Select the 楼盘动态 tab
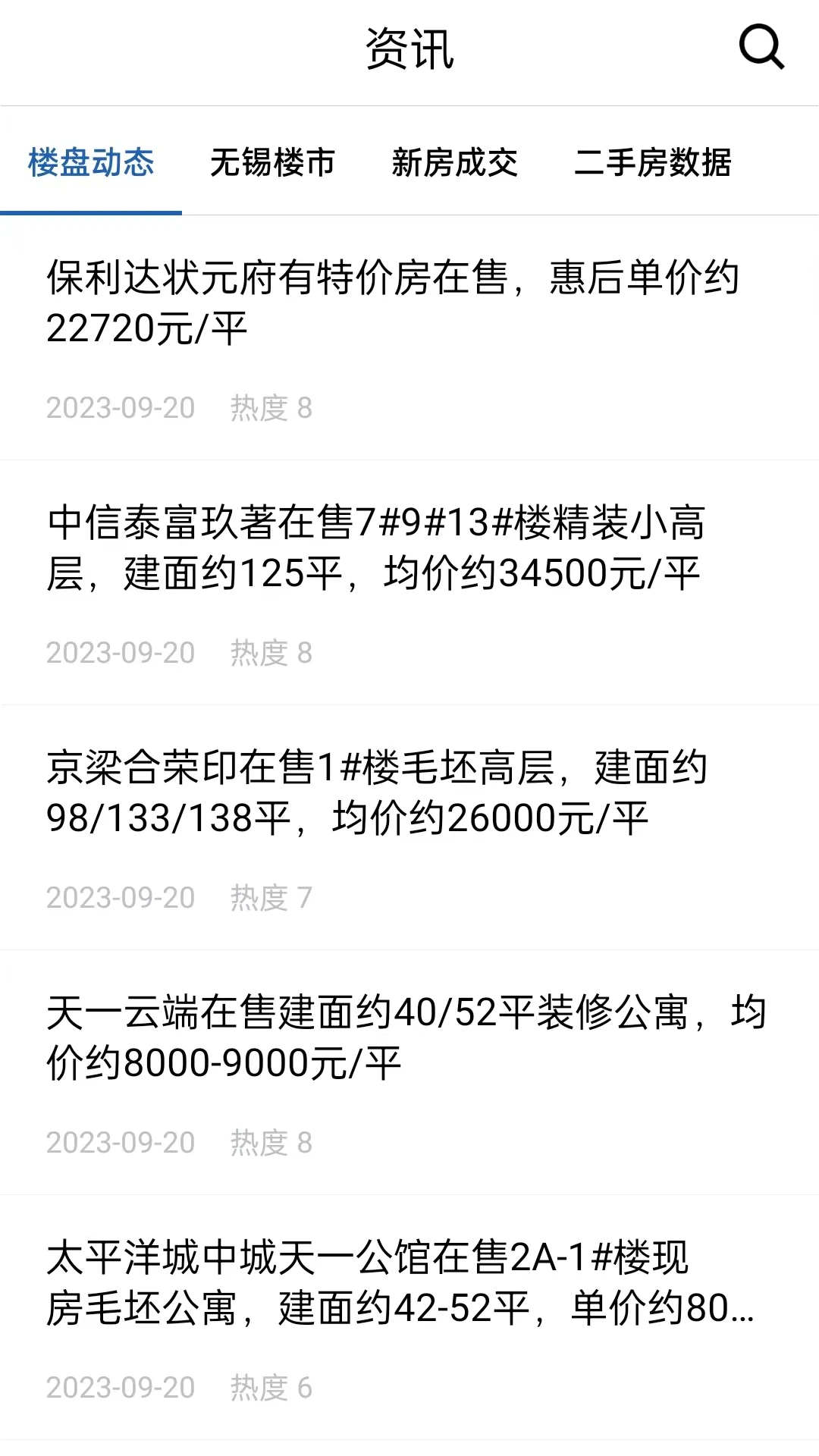Viewport: 819px width, 1456px height. (93, 162)
